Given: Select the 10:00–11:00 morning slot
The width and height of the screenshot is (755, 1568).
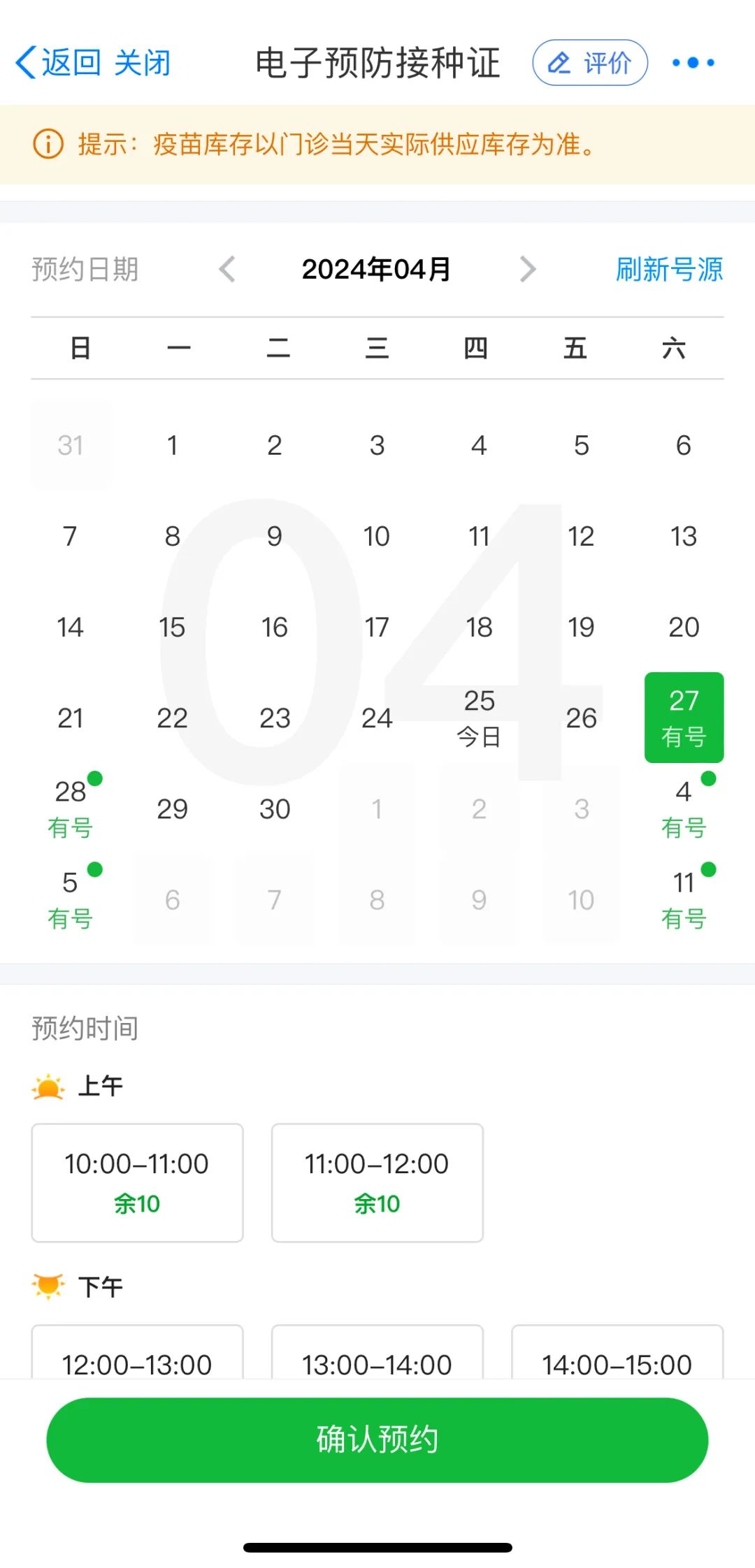Looking at the screenshot, I should click(x=137, y=1182).
